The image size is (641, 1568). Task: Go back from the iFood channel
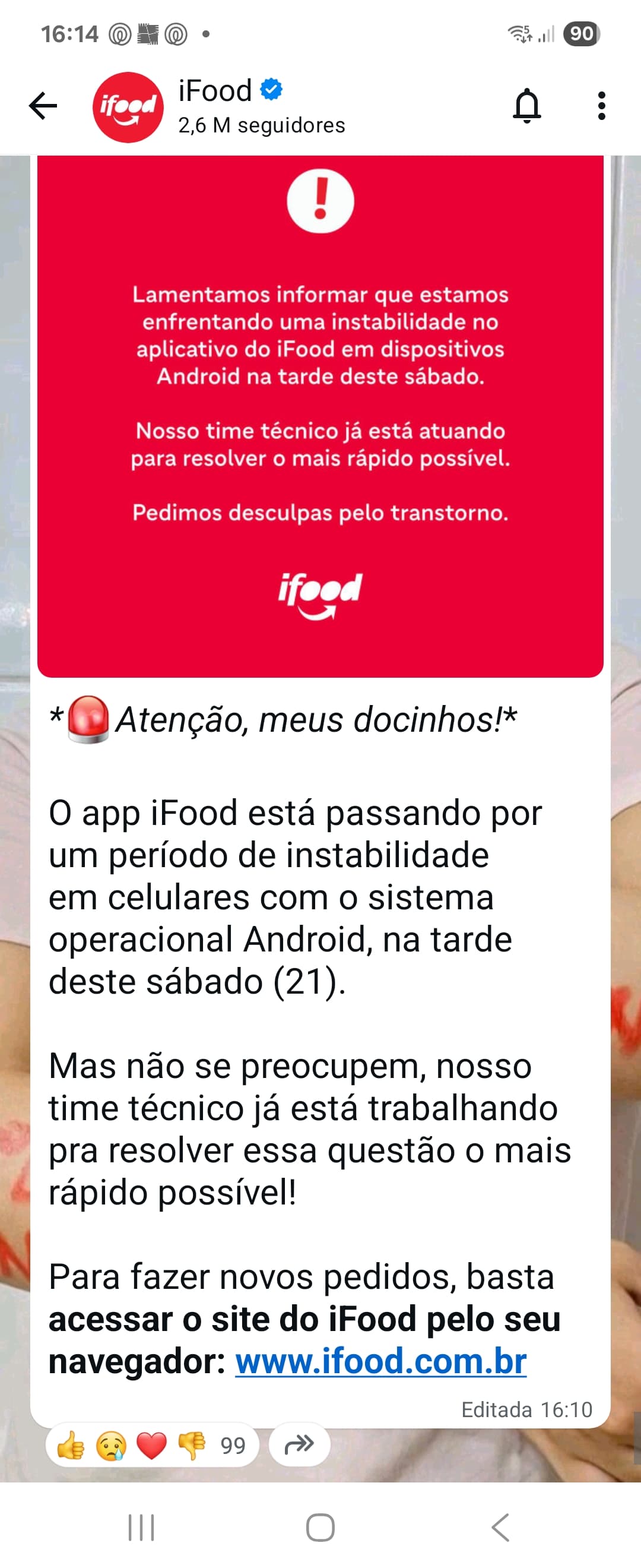tap(43, 106)
